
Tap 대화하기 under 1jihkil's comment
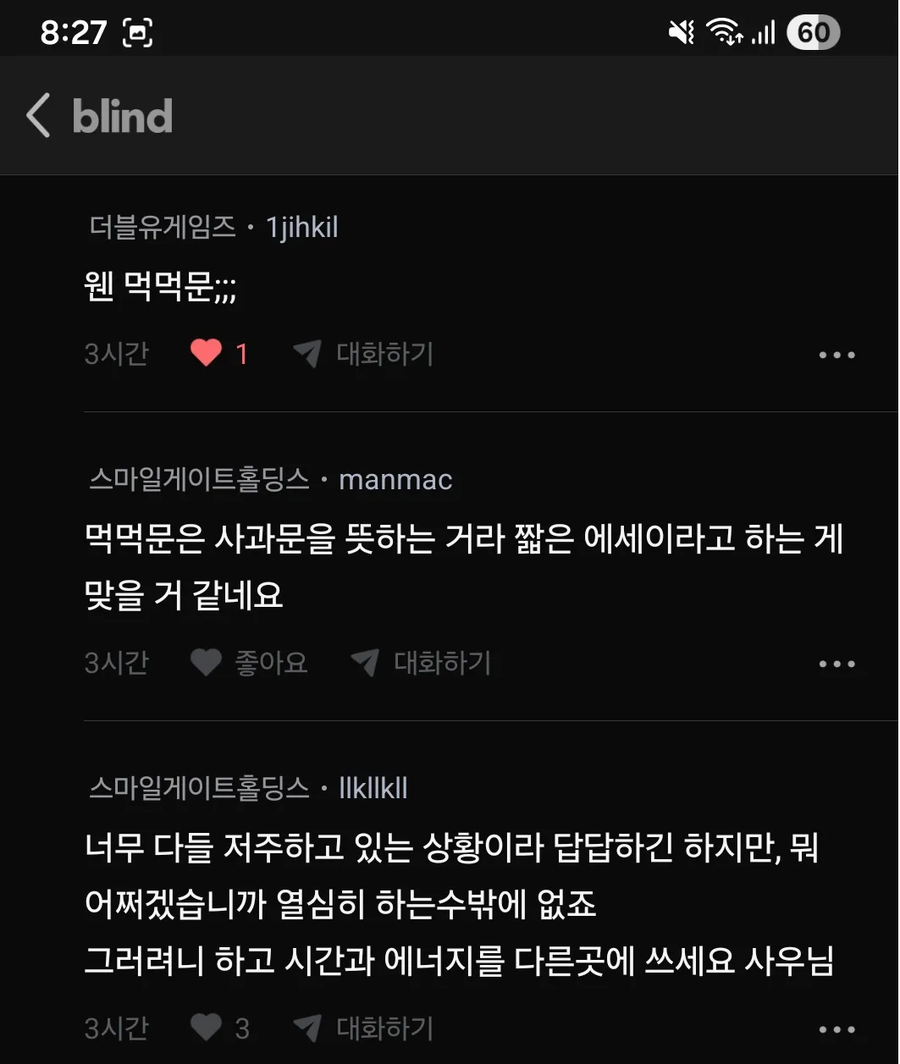(385, 353)
